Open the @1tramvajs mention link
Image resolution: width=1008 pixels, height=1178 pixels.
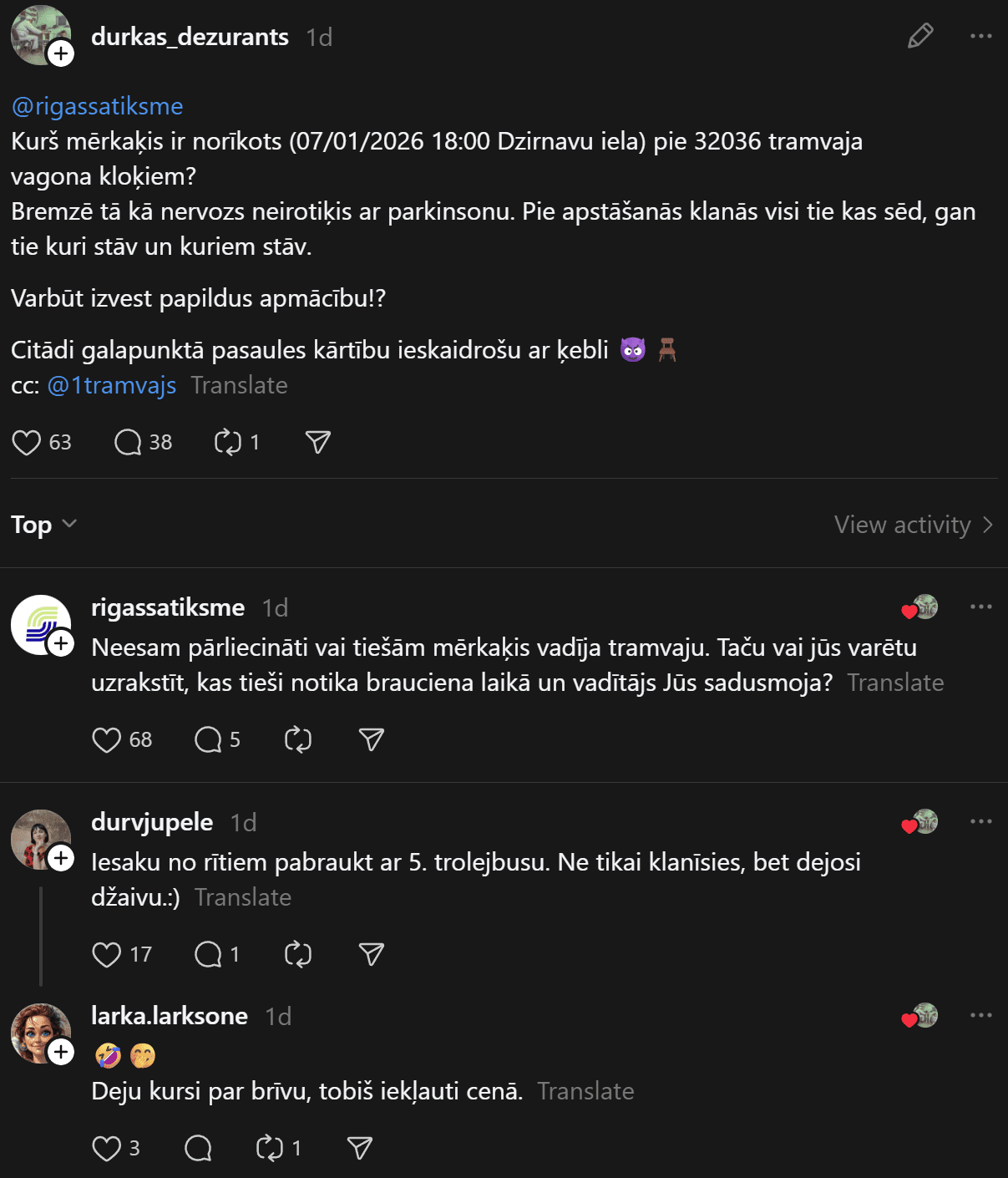pos(112,385)
